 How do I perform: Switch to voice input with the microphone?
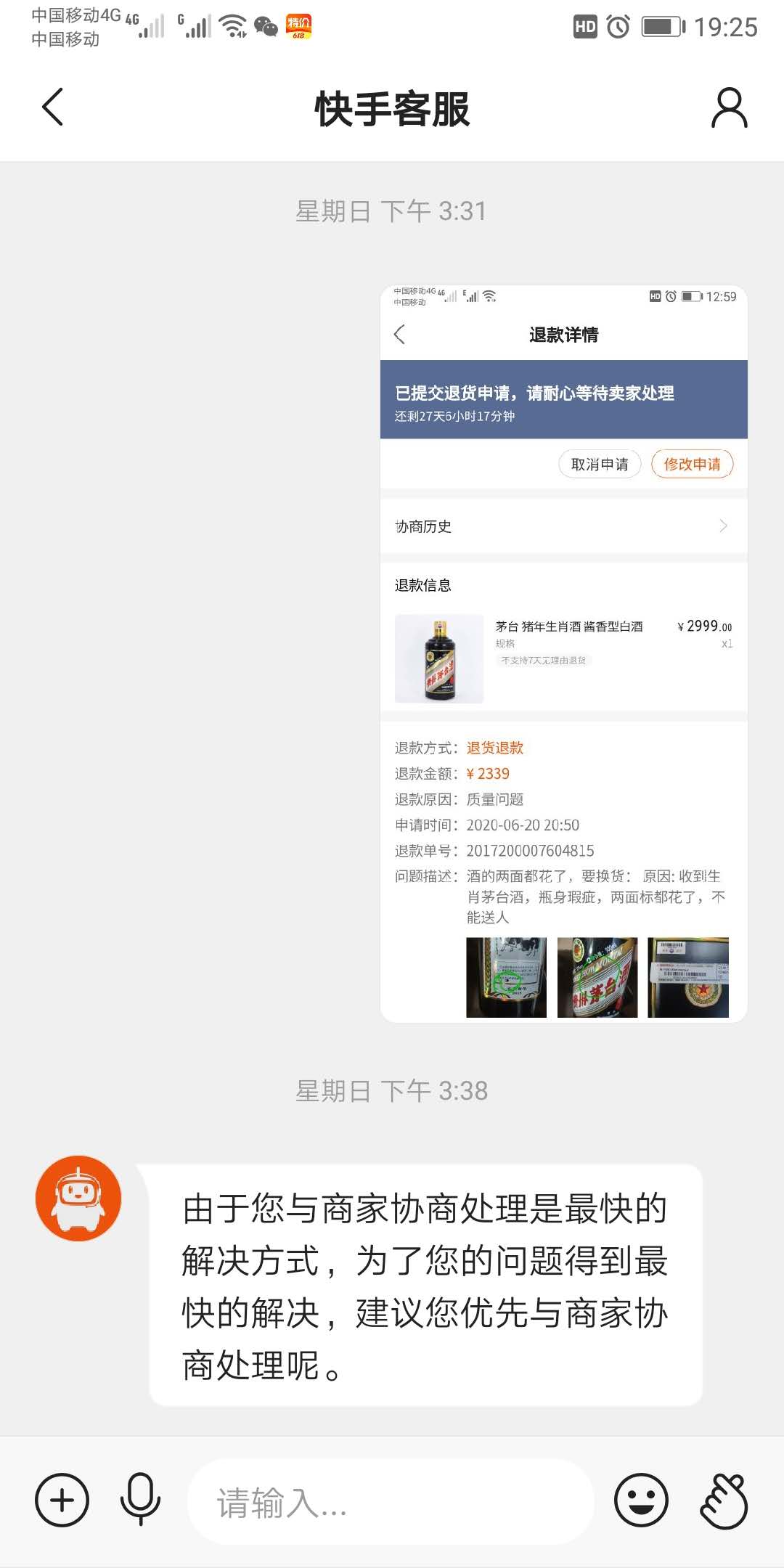coord(140,1500)
